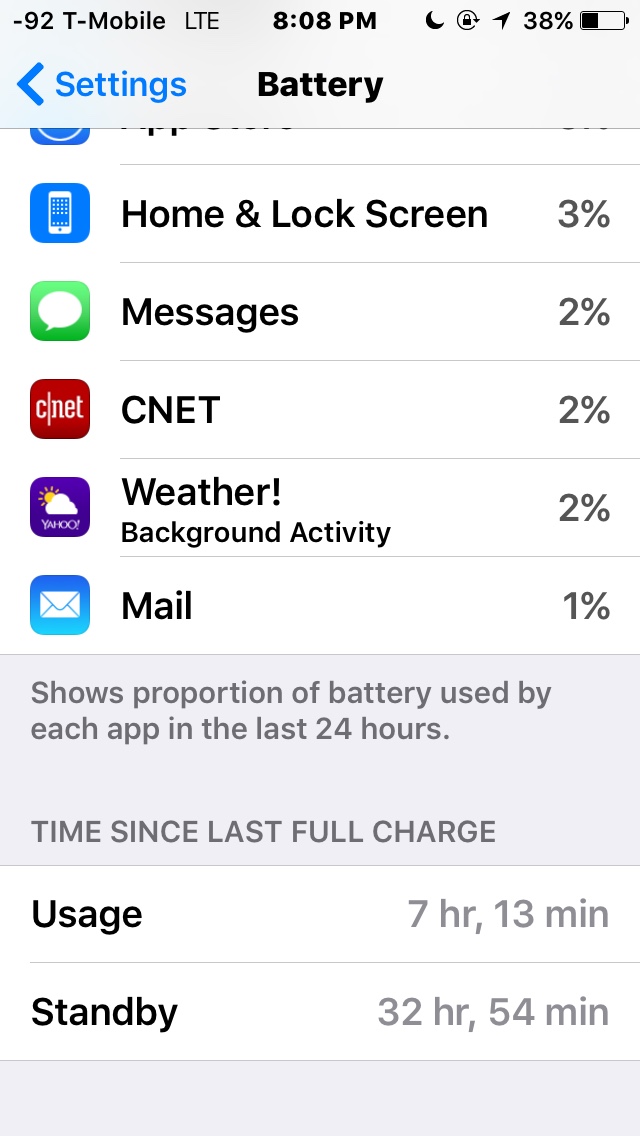640x1136 pixels.
Task: Tap the CNET battery usage row
Action: pyautogui.click(x=320, y=410)
